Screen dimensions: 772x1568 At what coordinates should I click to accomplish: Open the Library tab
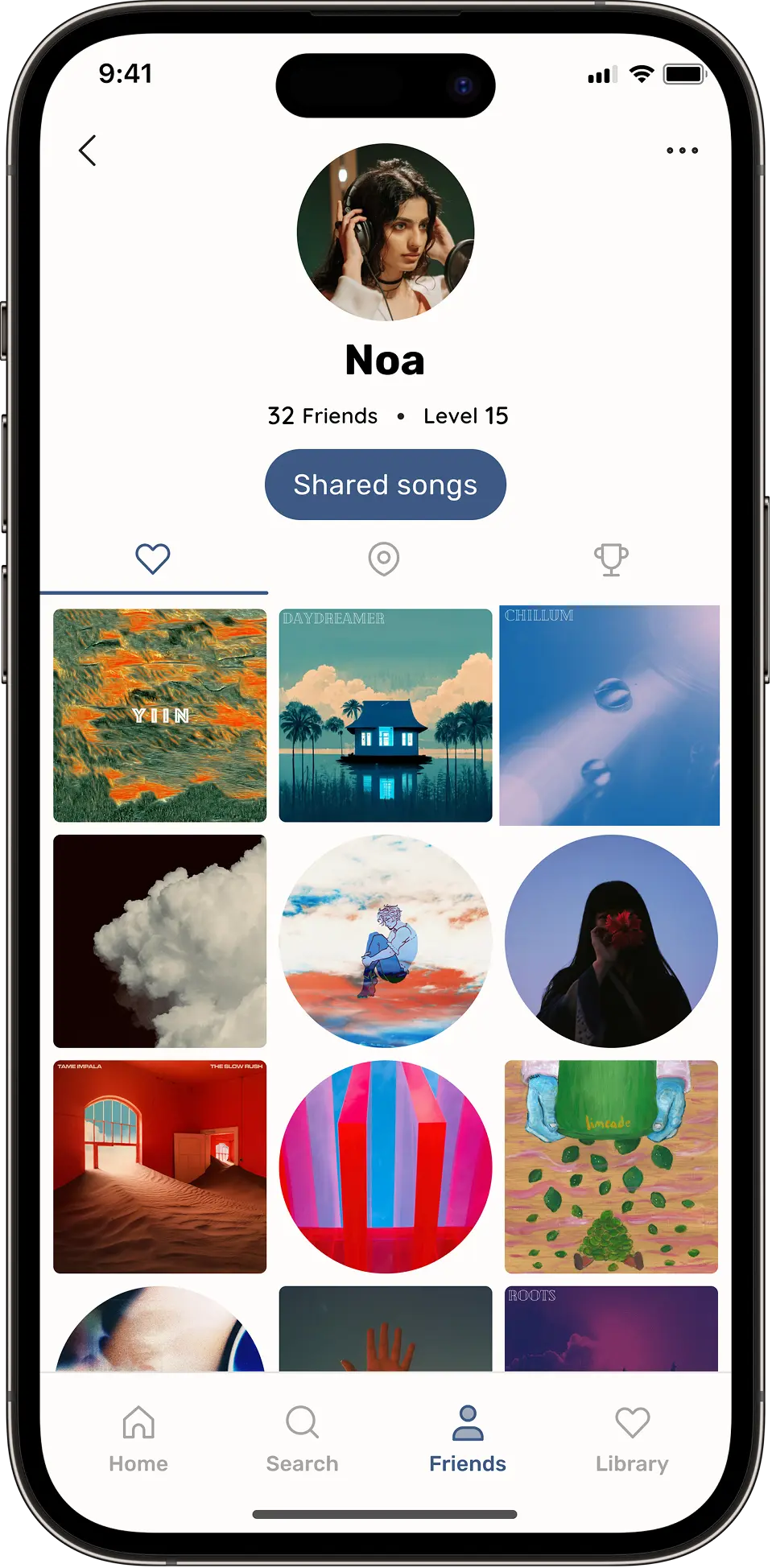[x=632, y=1440]
